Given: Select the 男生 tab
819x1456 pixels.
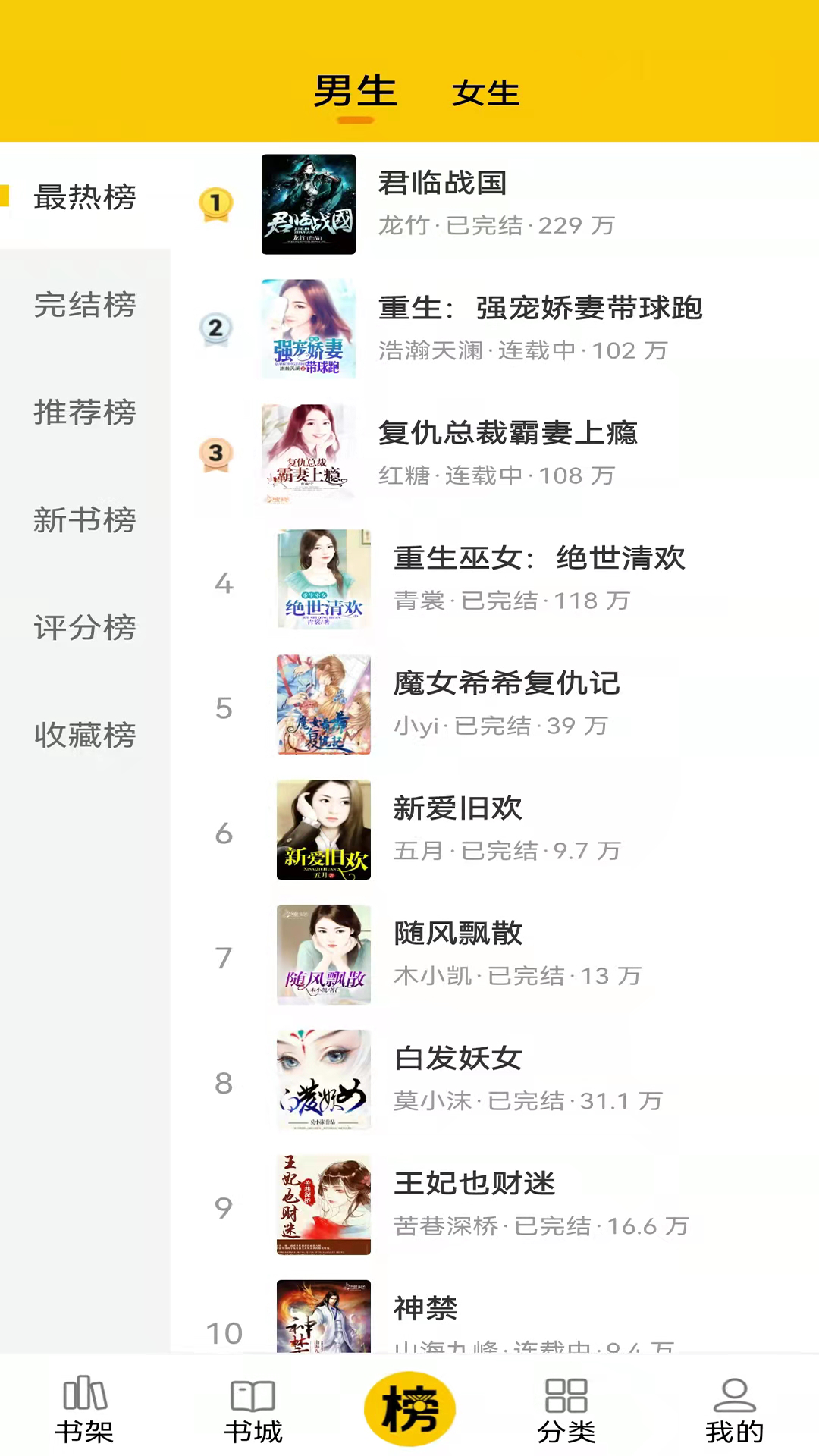Looking at the screenshot, I should click(355, 92).
